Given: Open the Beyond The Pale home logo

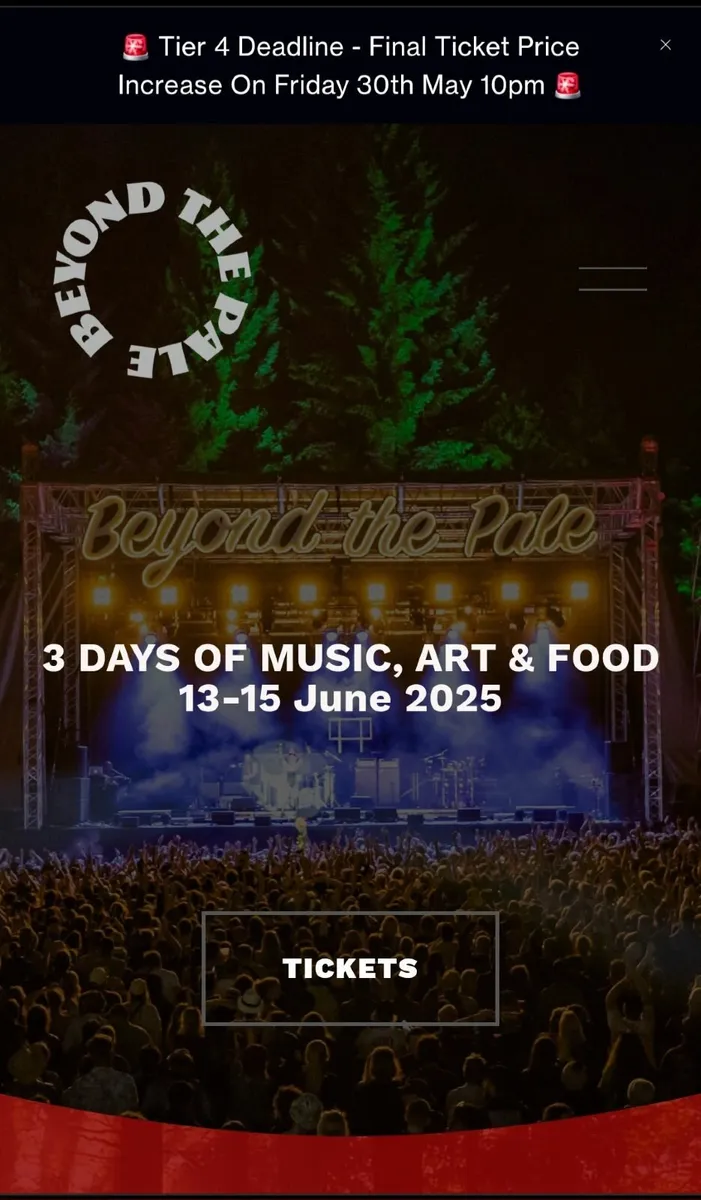Looking at the screenshot, I should tap(148, 281).
